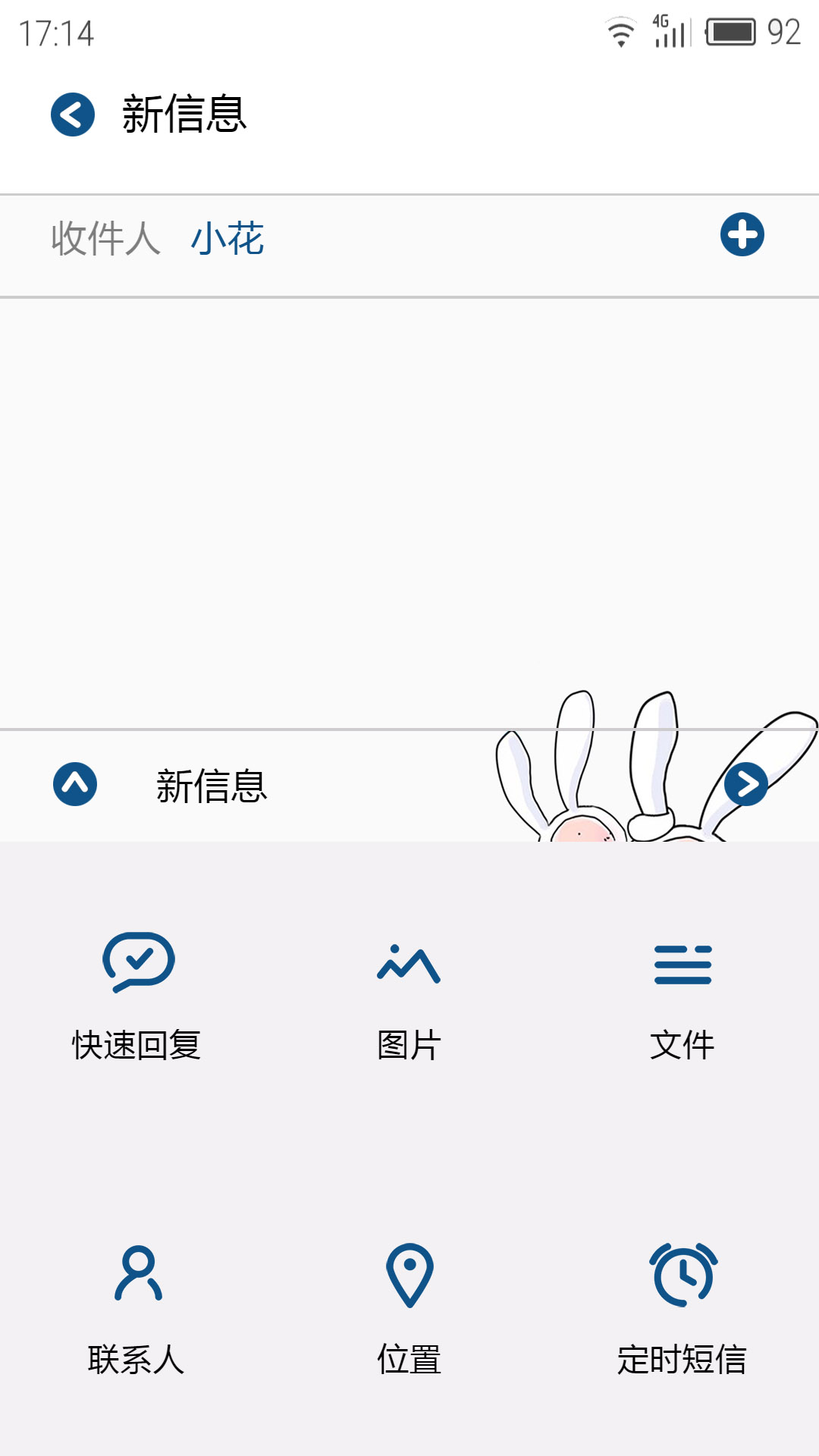Select the recipient 小花

(227, 239)
